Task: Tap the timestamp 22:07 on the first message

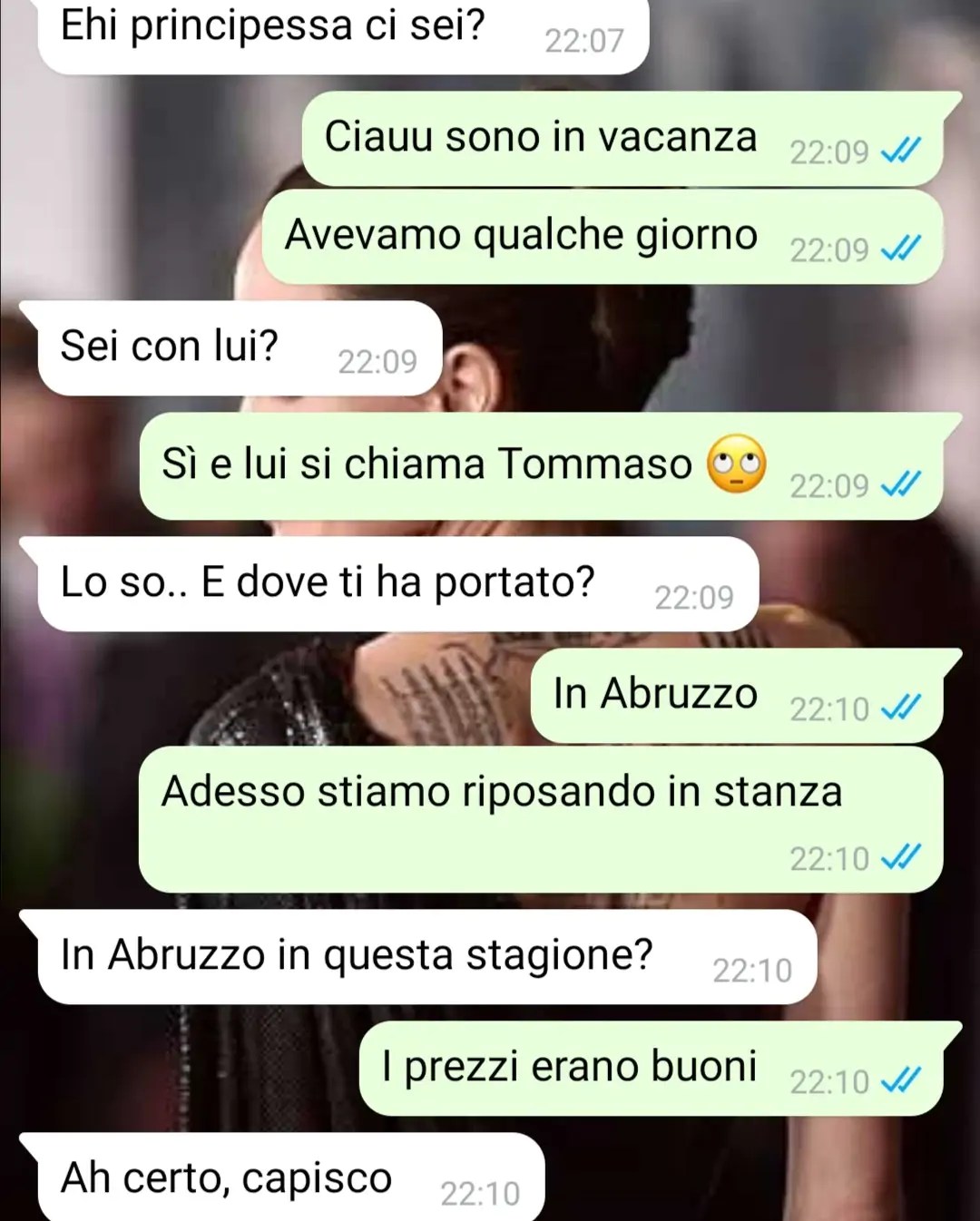Action: 585,38
